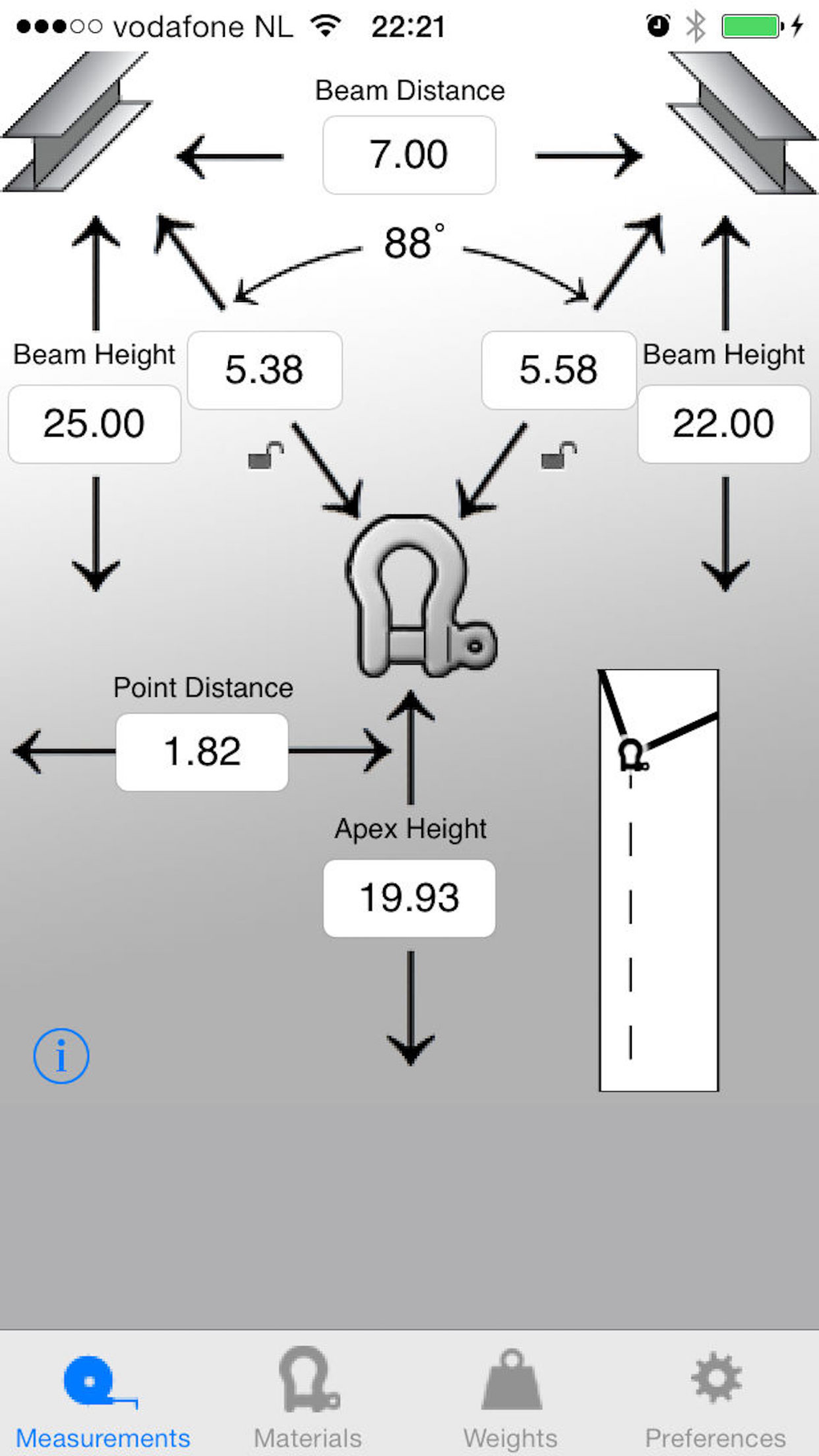Viewport: 819px width, 1456px height.
Task: Switch to the Weights tab
Action: tap(511, 1398)
